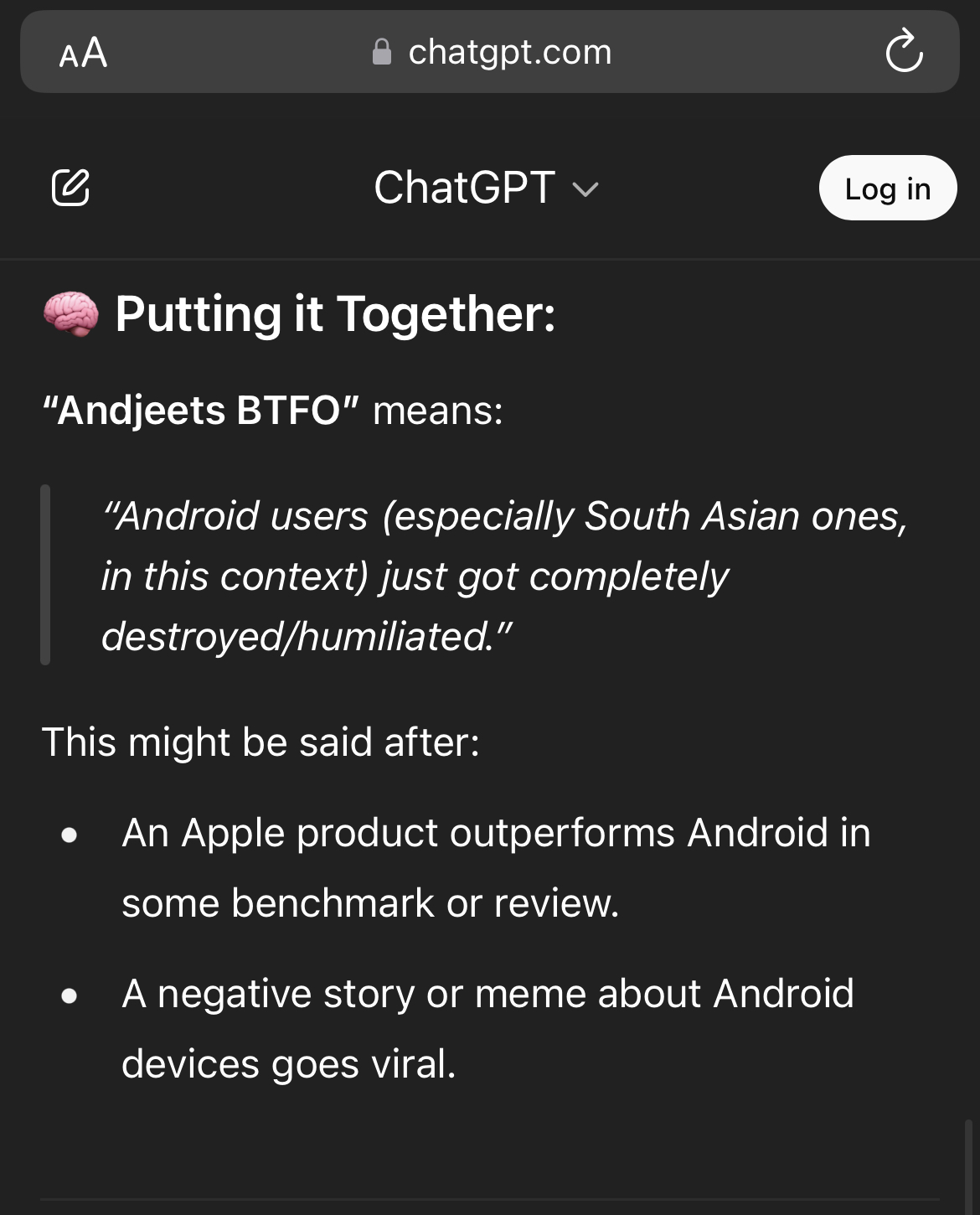Open the AA text size menu

point(83,53)
